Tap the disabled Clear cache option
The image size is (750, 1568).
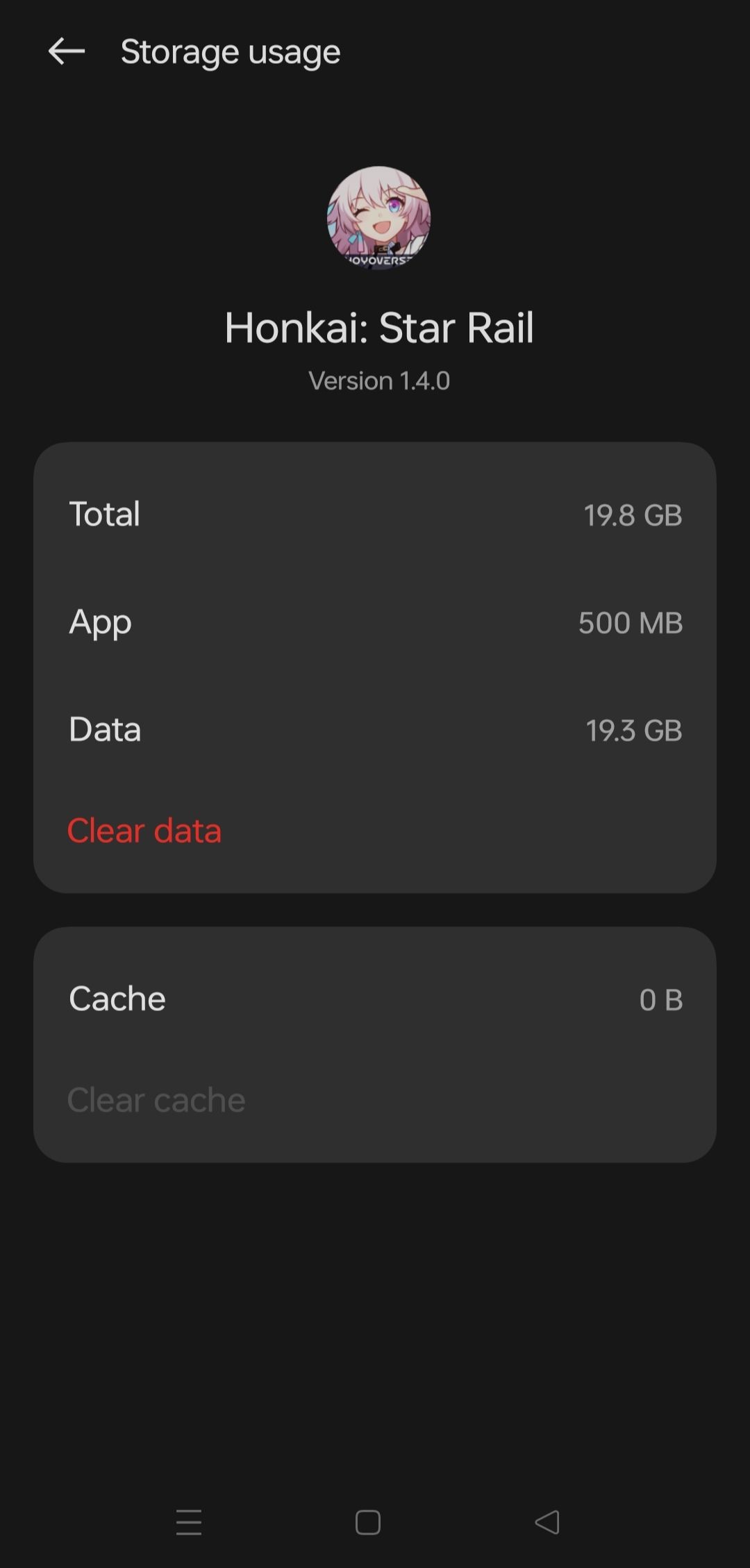point(156,1099)
